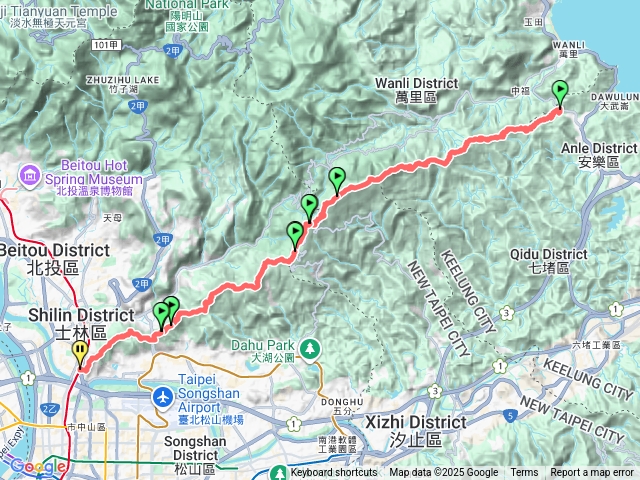Select Report a map error

(594, 473)
